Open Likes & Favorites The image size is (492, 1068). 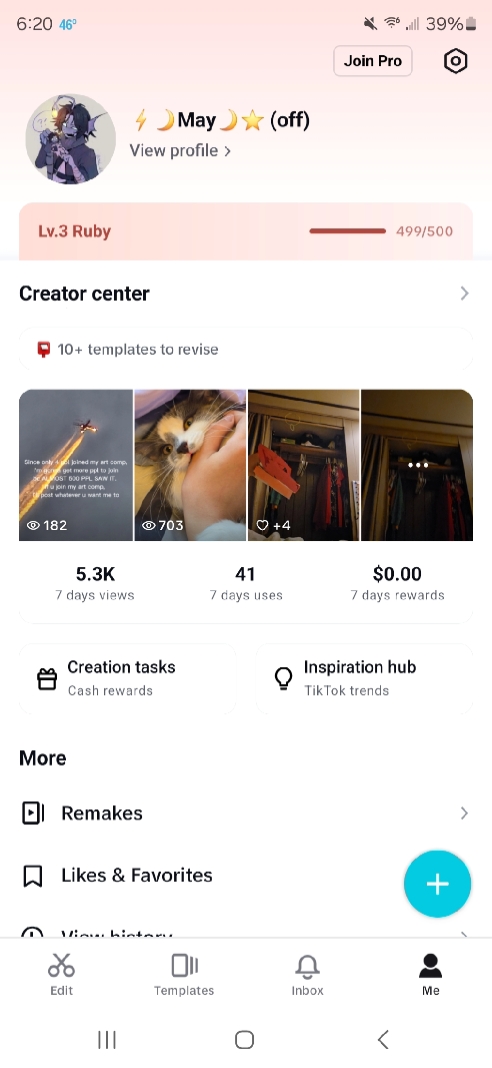point(204,875)
